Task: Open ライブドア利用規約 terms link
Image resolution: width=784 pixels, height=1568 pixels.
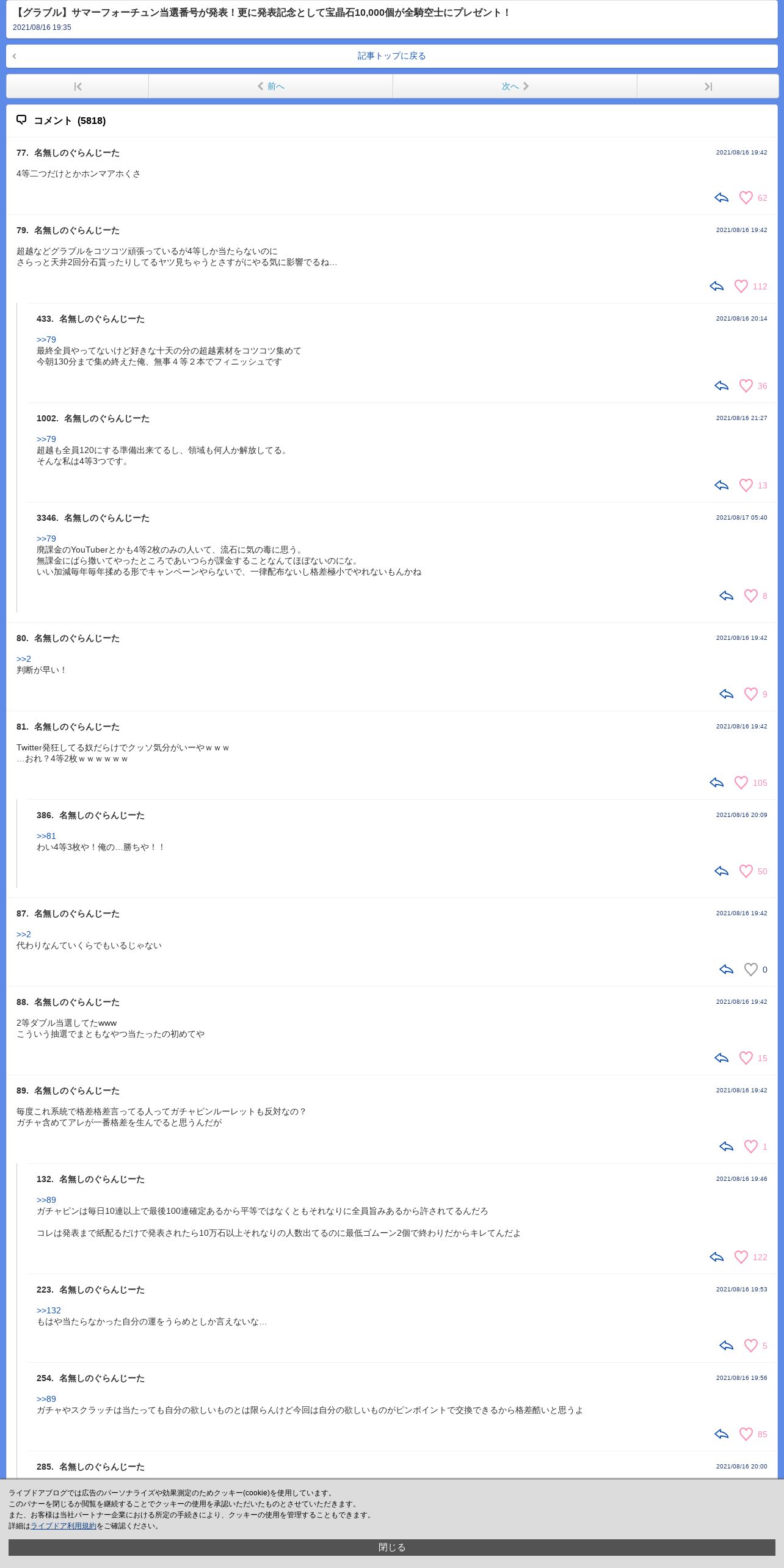Action: click(x=64, y=1526)
